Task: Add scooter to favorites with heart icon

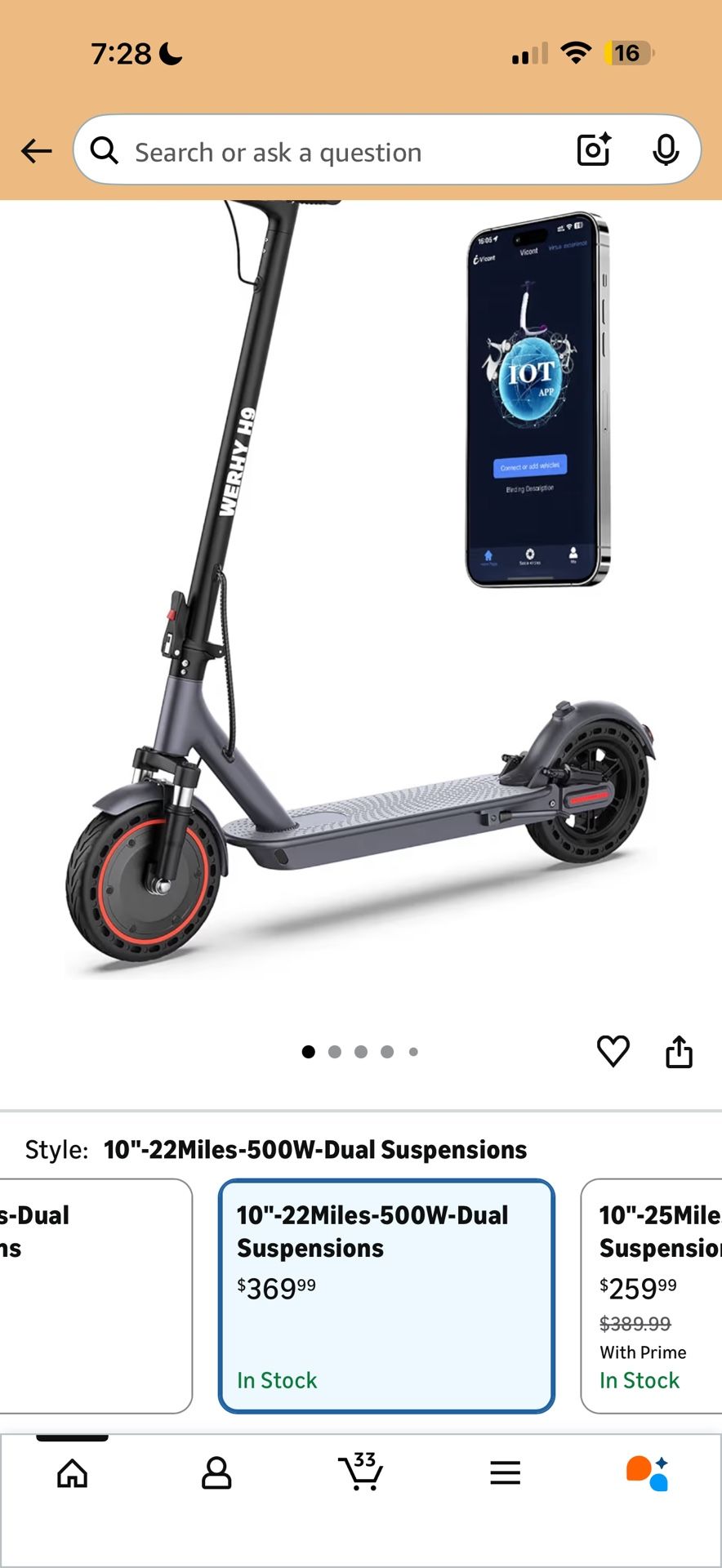Action: point(613,1052)
